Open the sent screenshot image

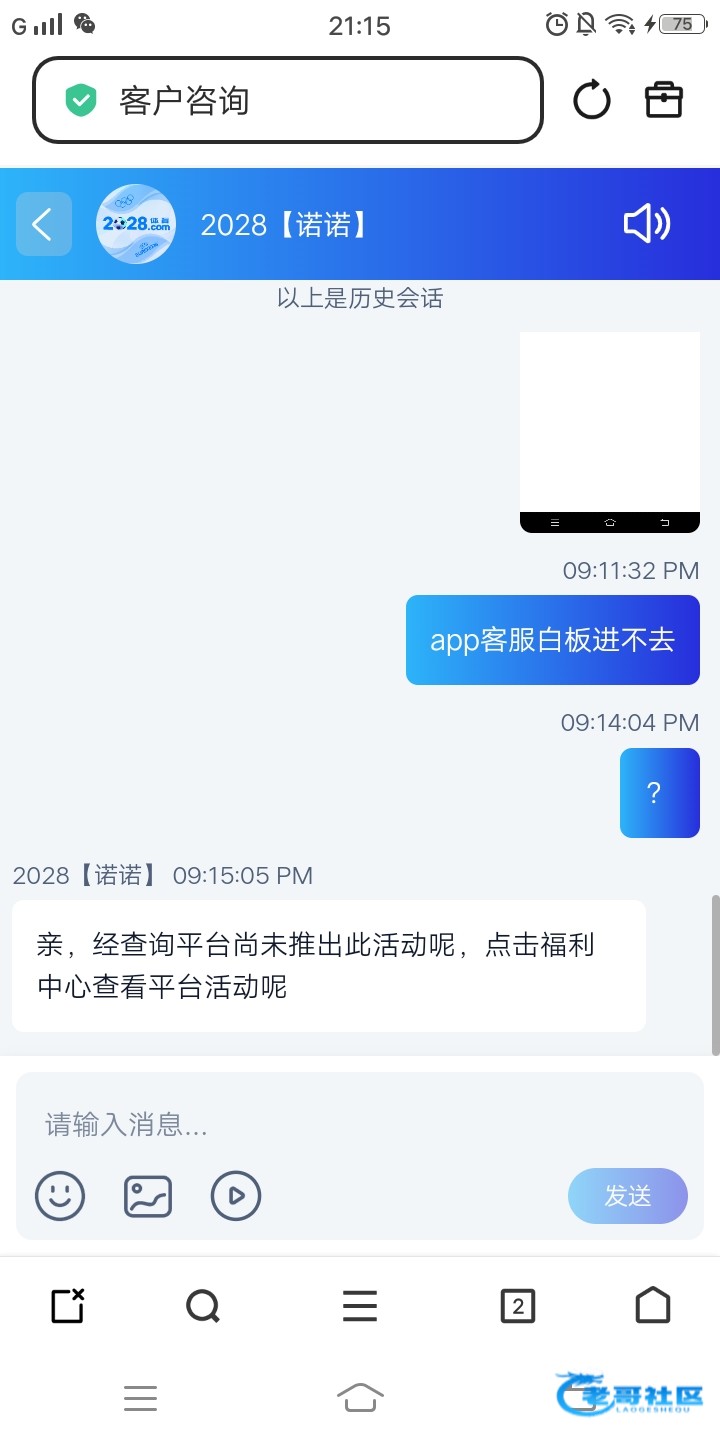(609, 432)
